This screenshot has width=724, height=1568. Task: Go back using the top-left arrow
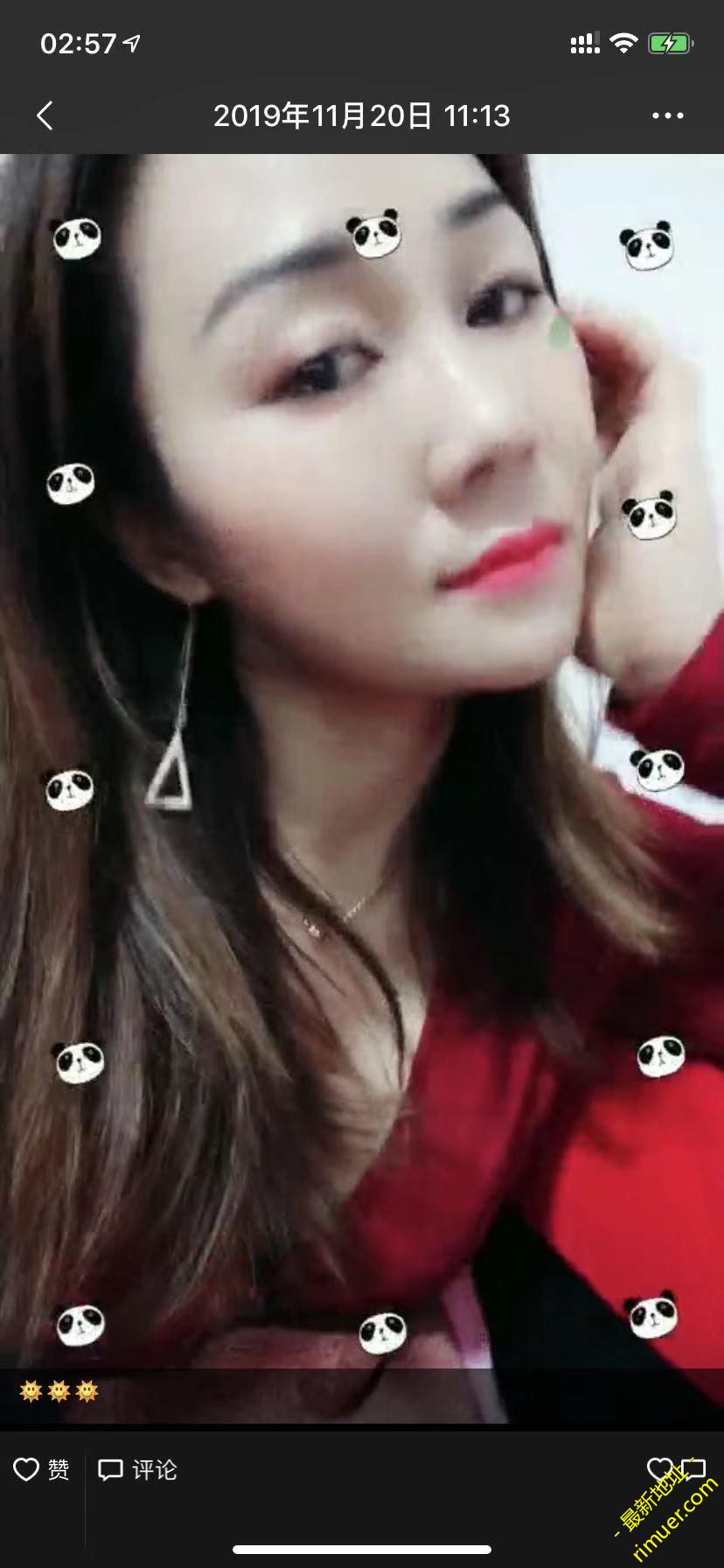pyautogui.click(x=45, y=115)
